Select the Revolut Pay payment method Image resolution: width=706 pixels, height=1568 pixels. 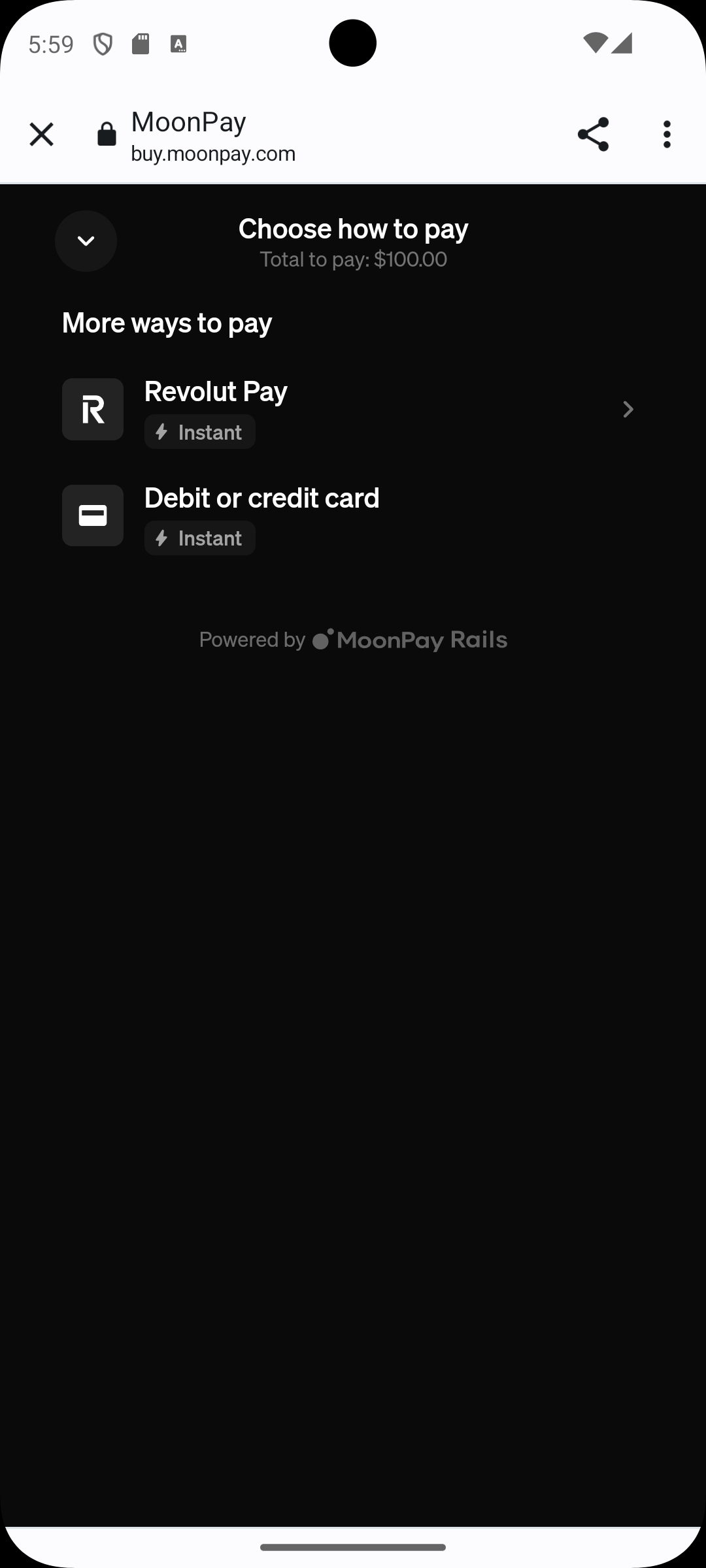tap(353, 409)
